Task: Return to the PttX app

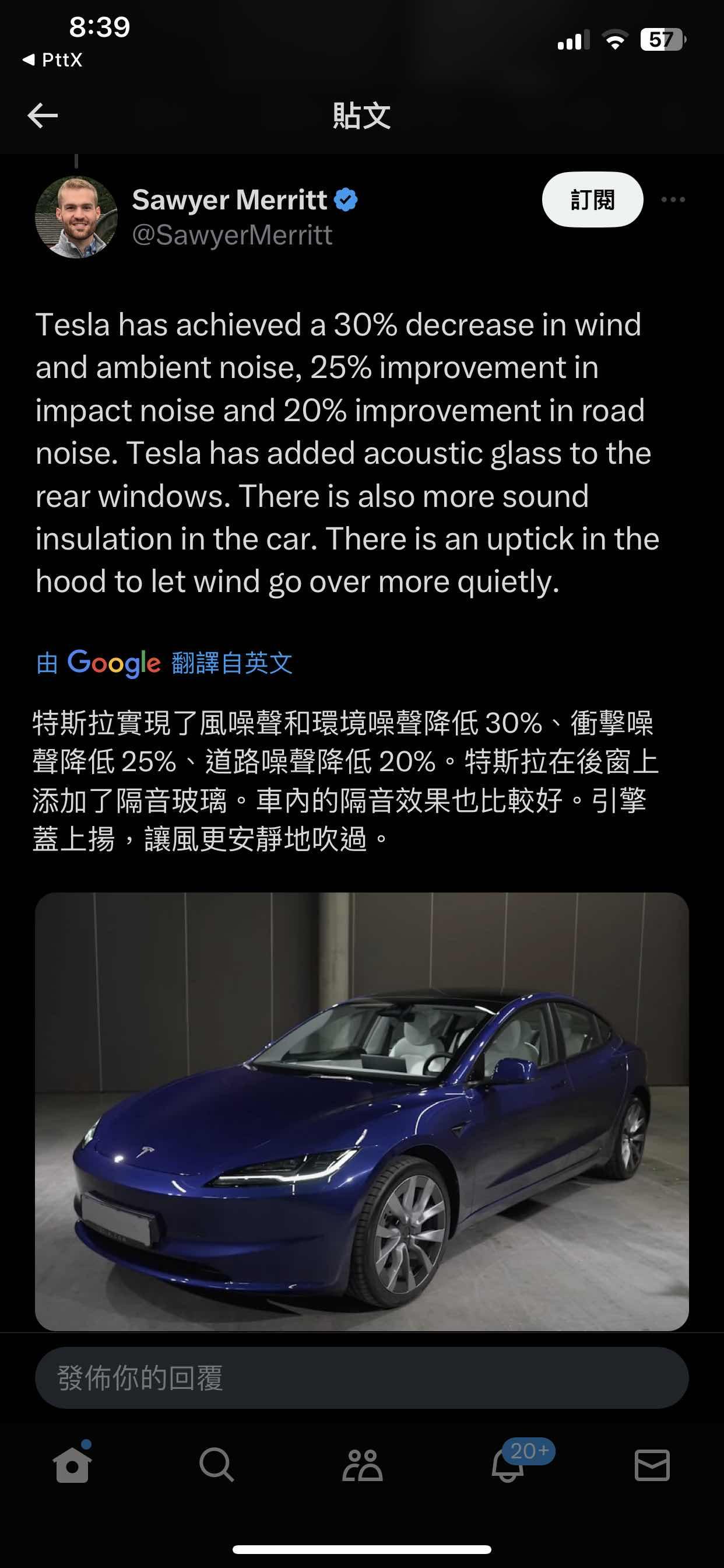Action: [x=52, y=60]
